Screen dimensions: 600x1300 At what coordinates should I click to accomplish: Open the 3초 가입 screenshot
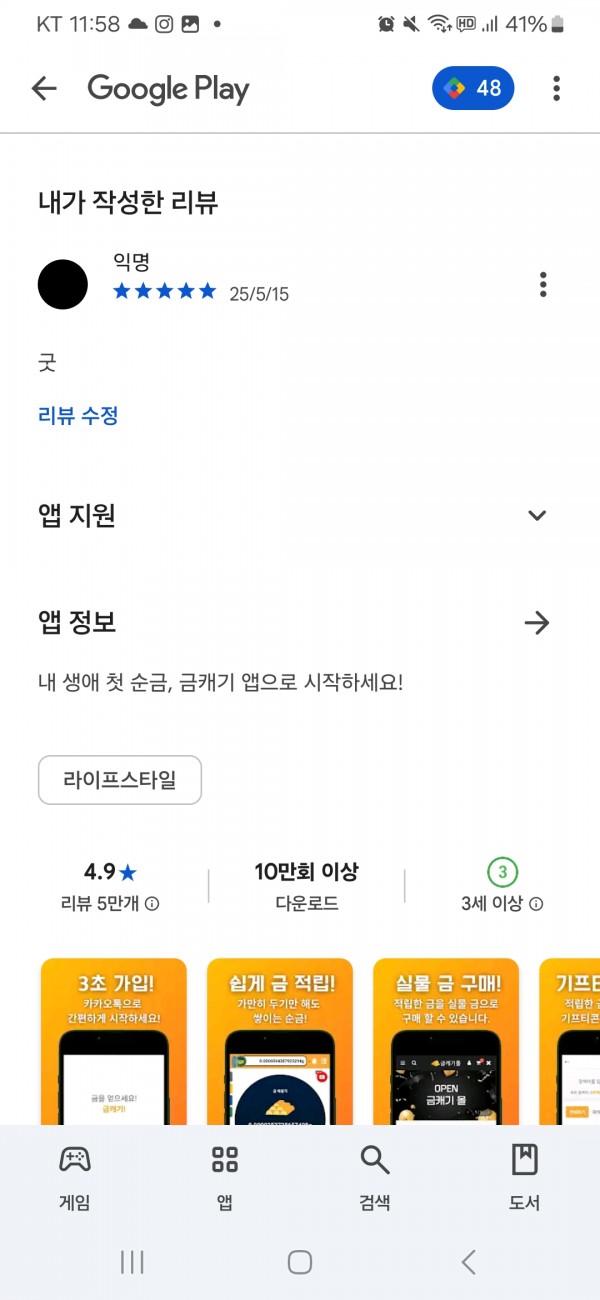(x=114, y=1041)
